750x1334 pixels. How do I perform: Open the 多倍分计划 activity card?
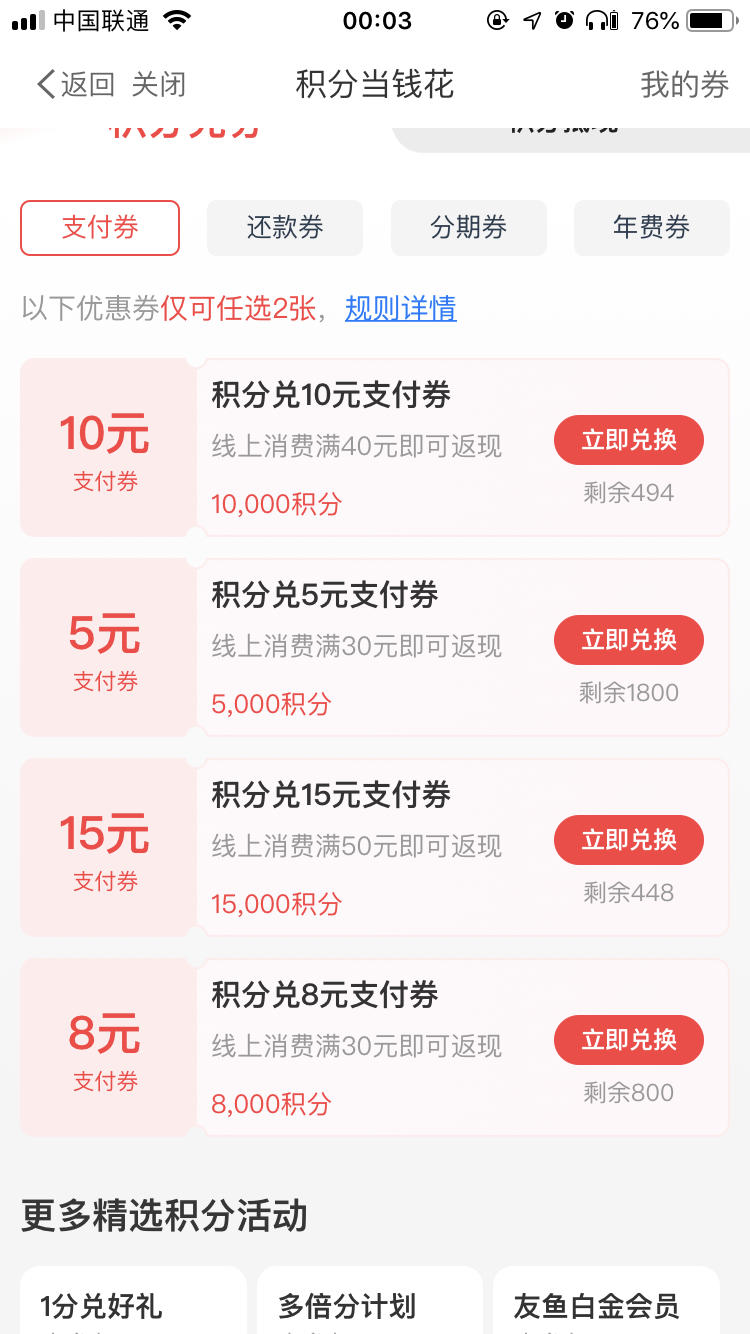(370, 1300)
